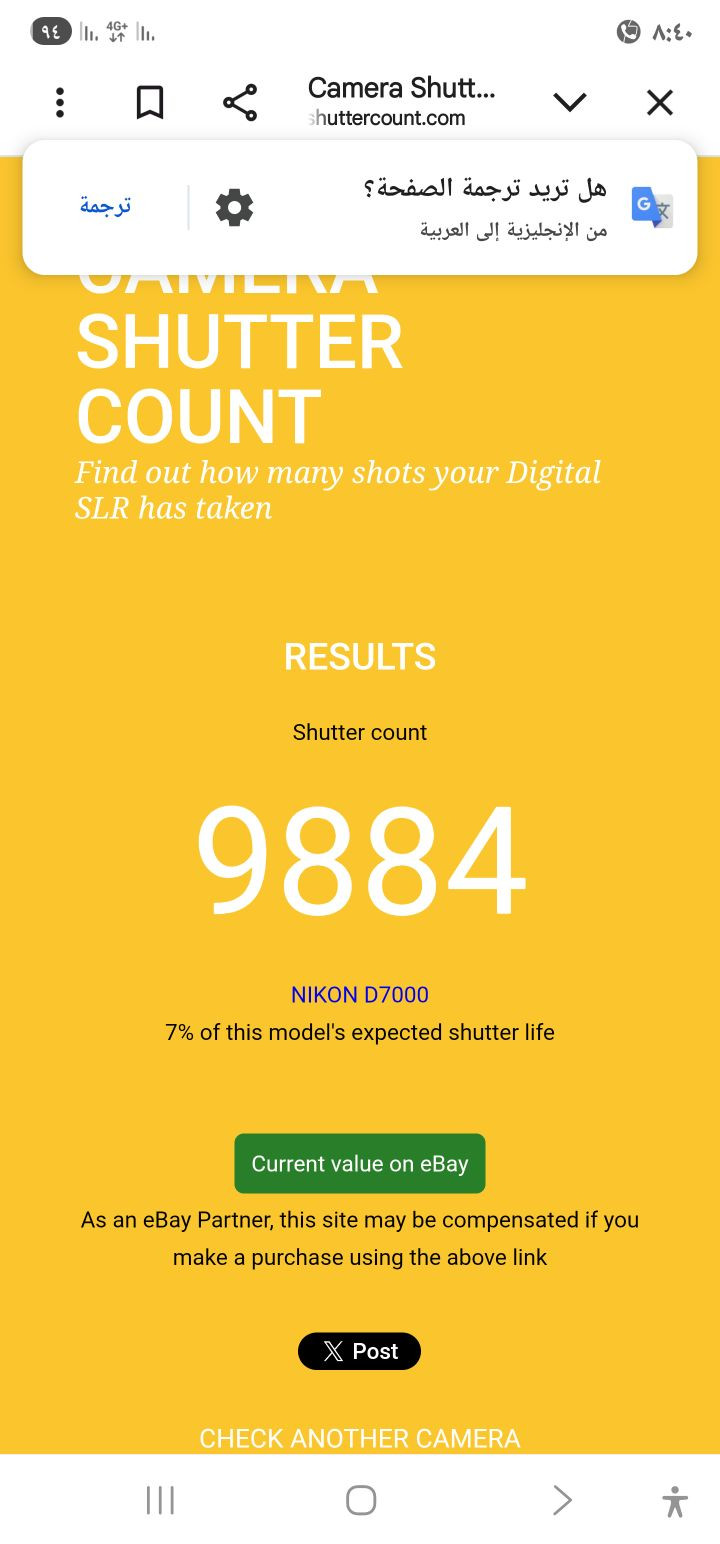Screen dimensions: 720x1544
Task: Tap the Current value on eBay button
Action: tap(360, 1163)
